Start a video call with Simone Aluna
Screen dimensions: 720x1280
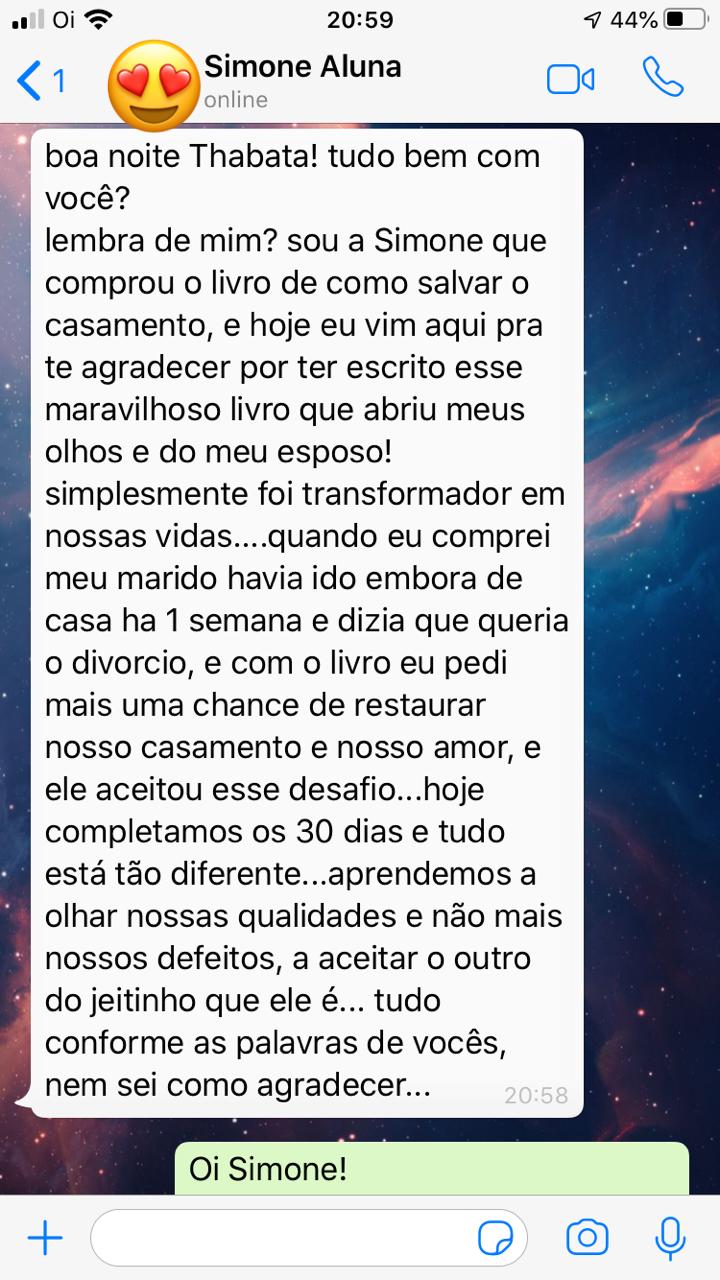pyautogui.click(x=570, y=80)
